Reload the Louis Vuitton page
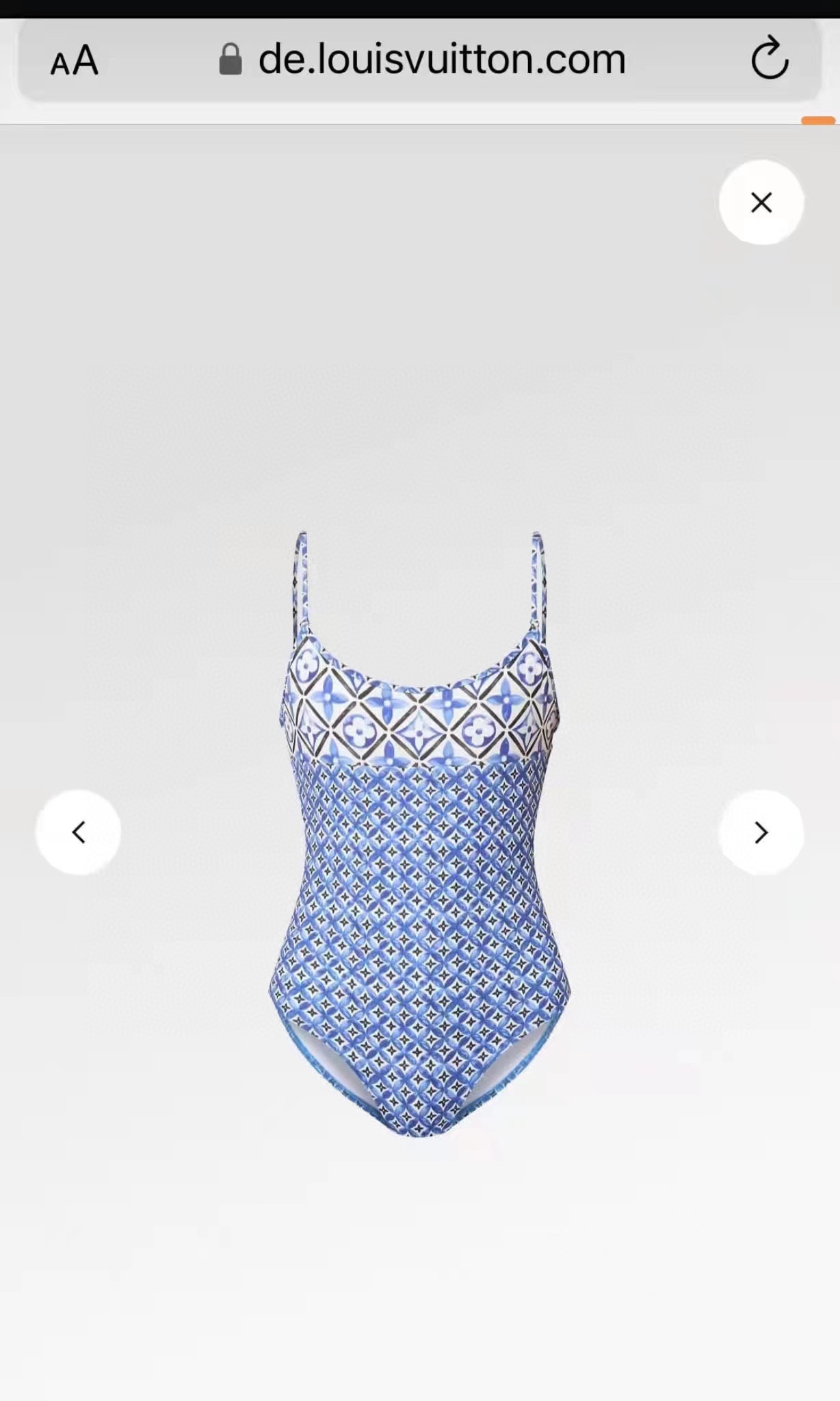This screenshot has height=1401, width=840. pyautogui.click(x=770, y=58)
